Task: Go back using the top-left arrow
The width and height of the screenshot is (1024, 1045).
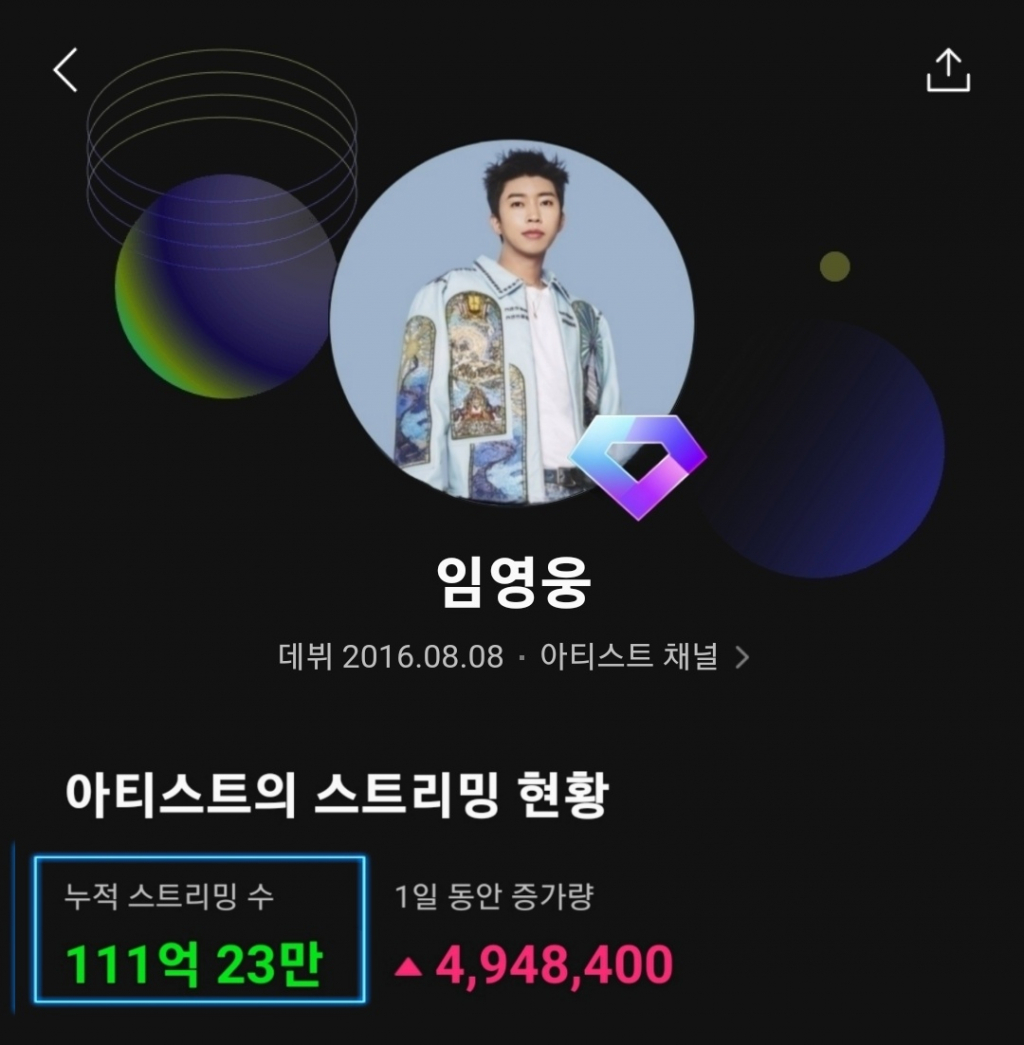Action: tap(66, 71)
